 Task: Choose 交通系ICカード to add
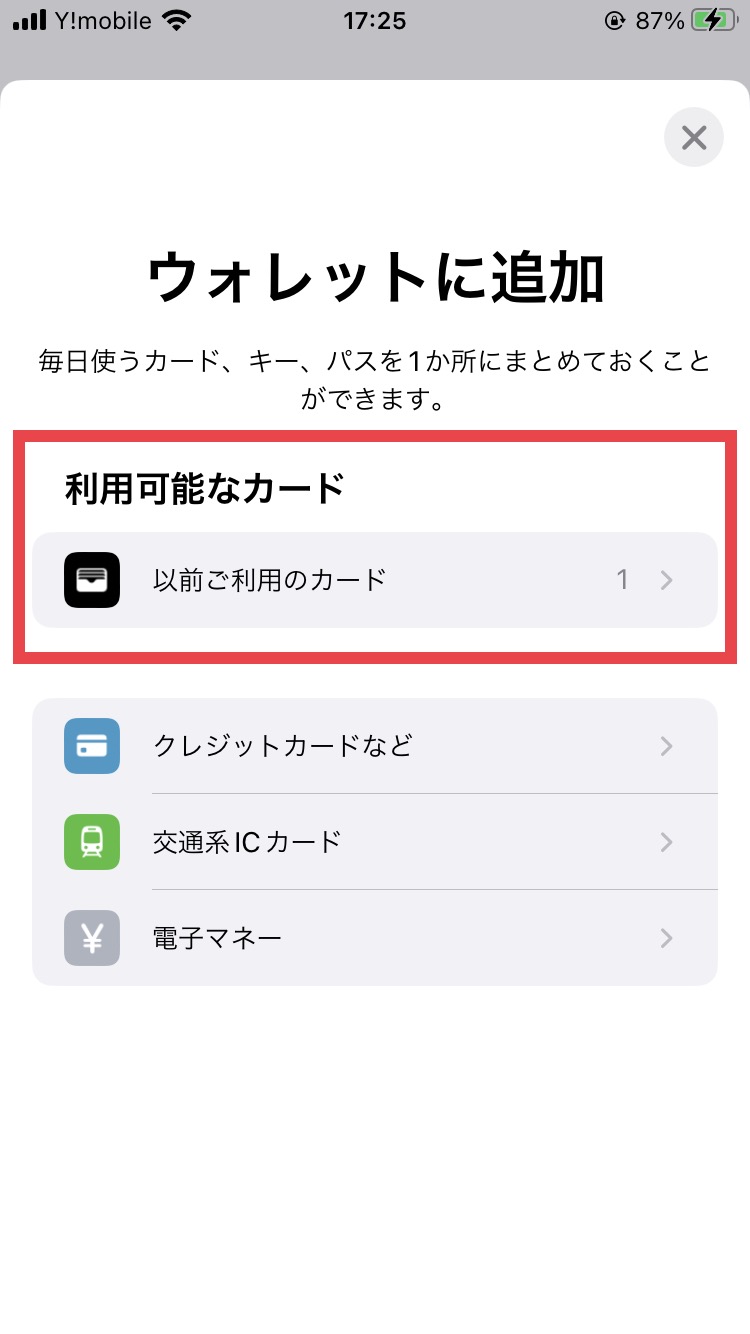(x=375, y=842)
